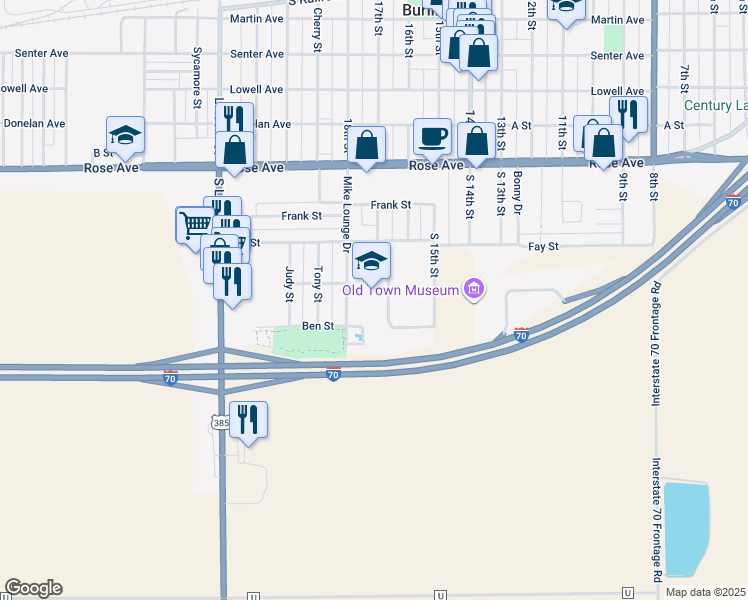The width and height of the screenshot is (748, 600).
Task: Tap the shopping bag marker near 9th St
Action: [x=603, y=143]
